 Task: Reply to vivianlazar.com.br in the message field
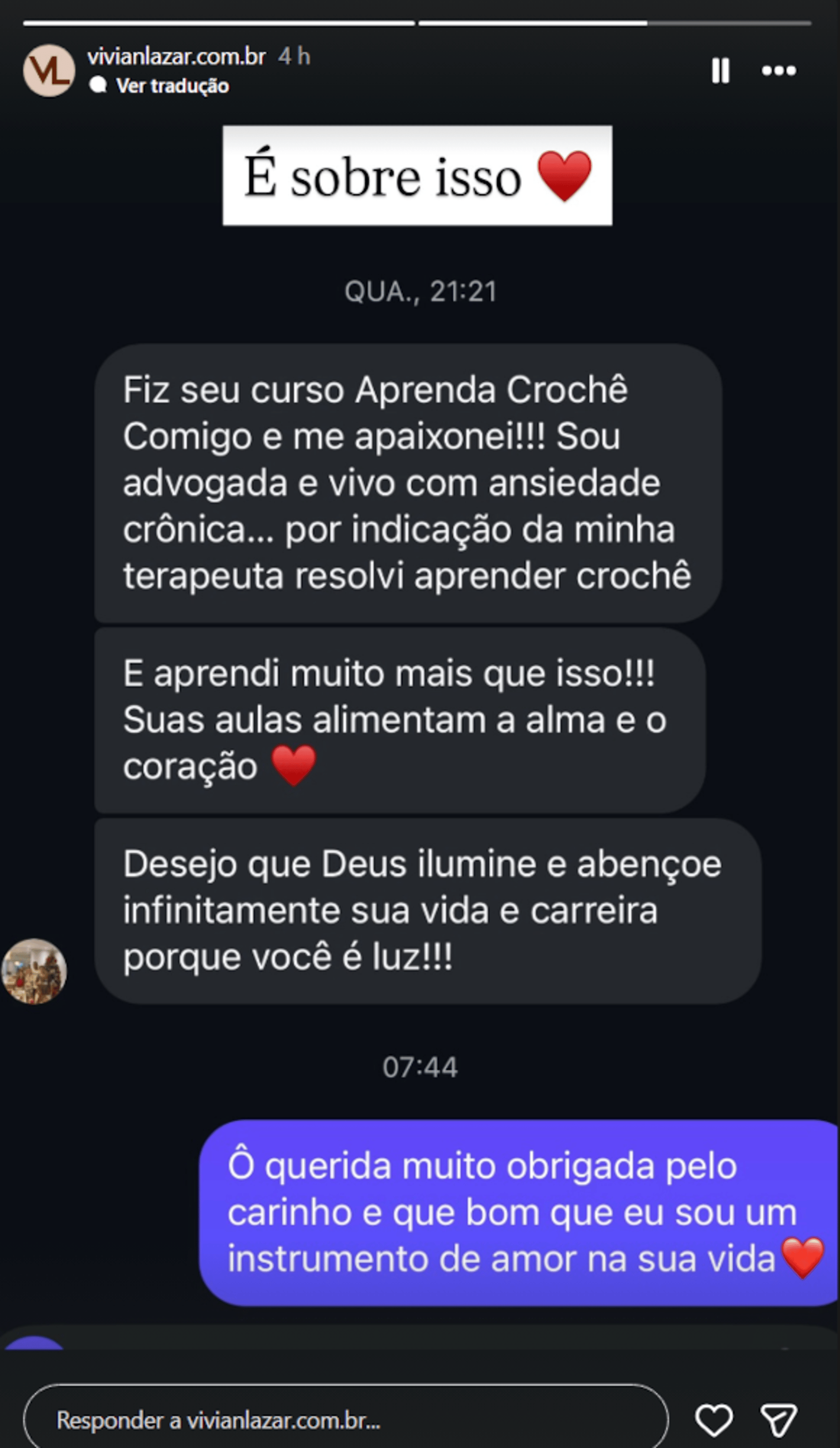(345, 1420)
